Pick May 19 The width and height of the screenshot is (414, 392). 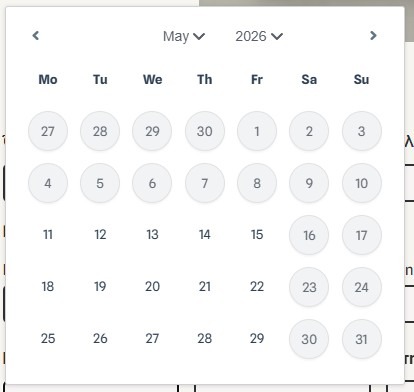pyautogui.click(x=100, y=287)
